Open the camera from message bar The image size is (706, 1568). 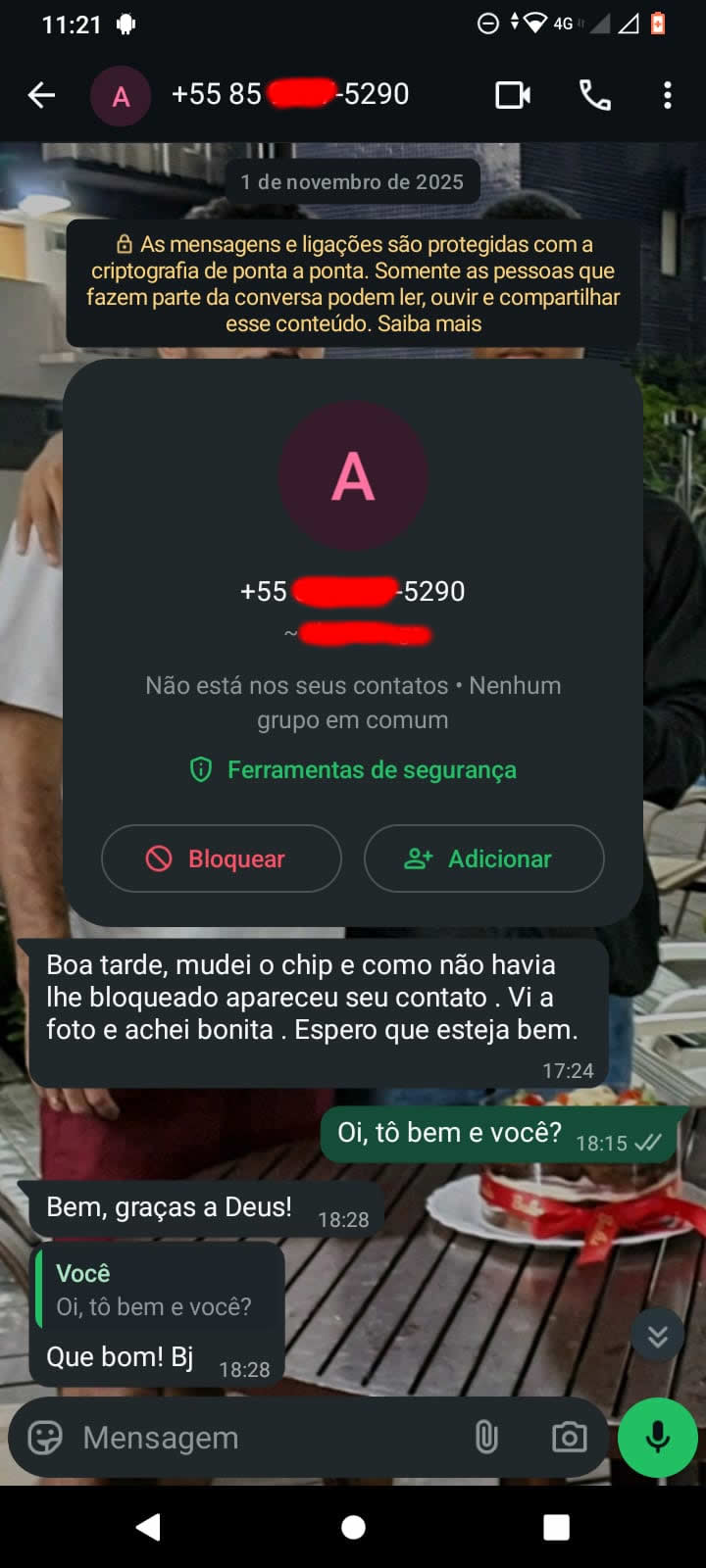coord(569,1437)
